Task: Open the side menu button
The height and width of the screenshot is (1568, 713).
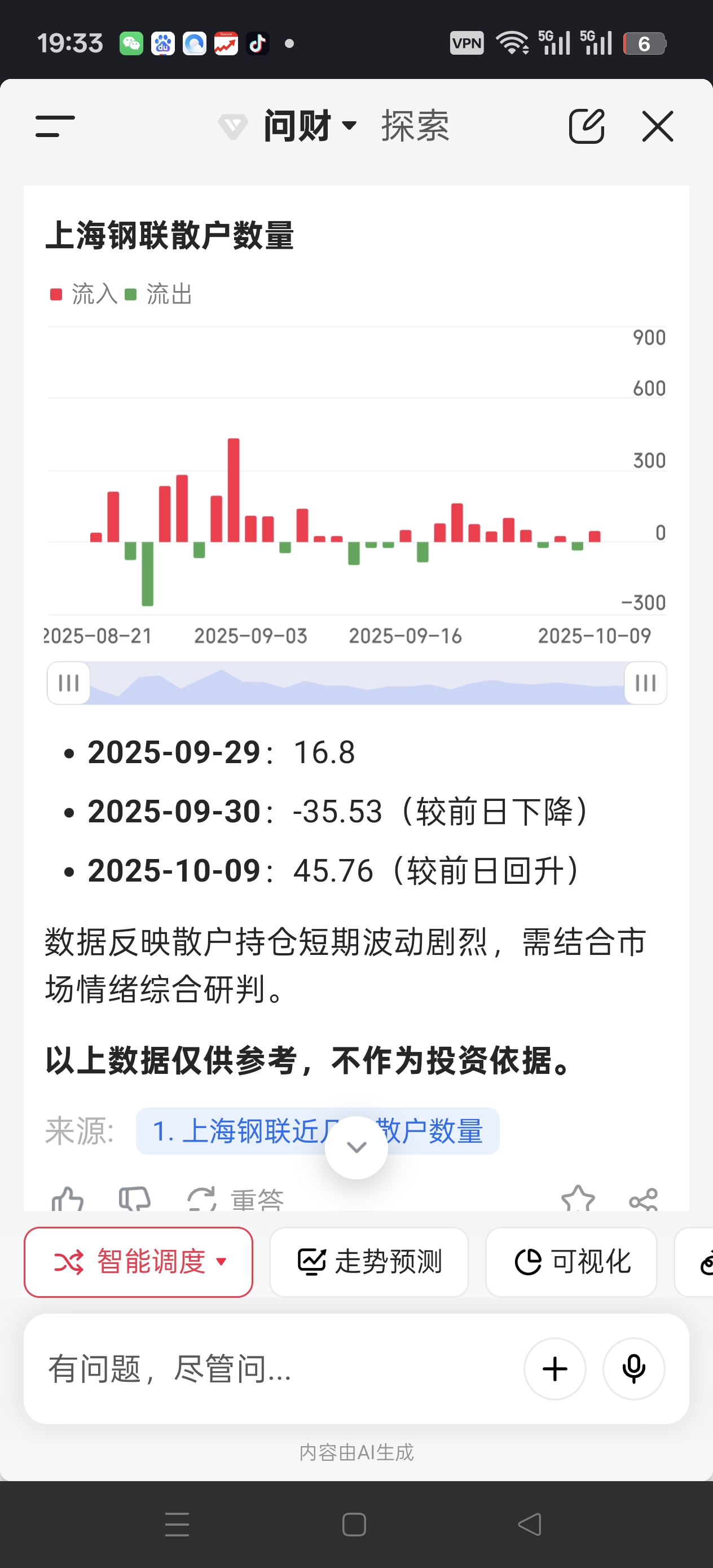Action: pos(55,126)
